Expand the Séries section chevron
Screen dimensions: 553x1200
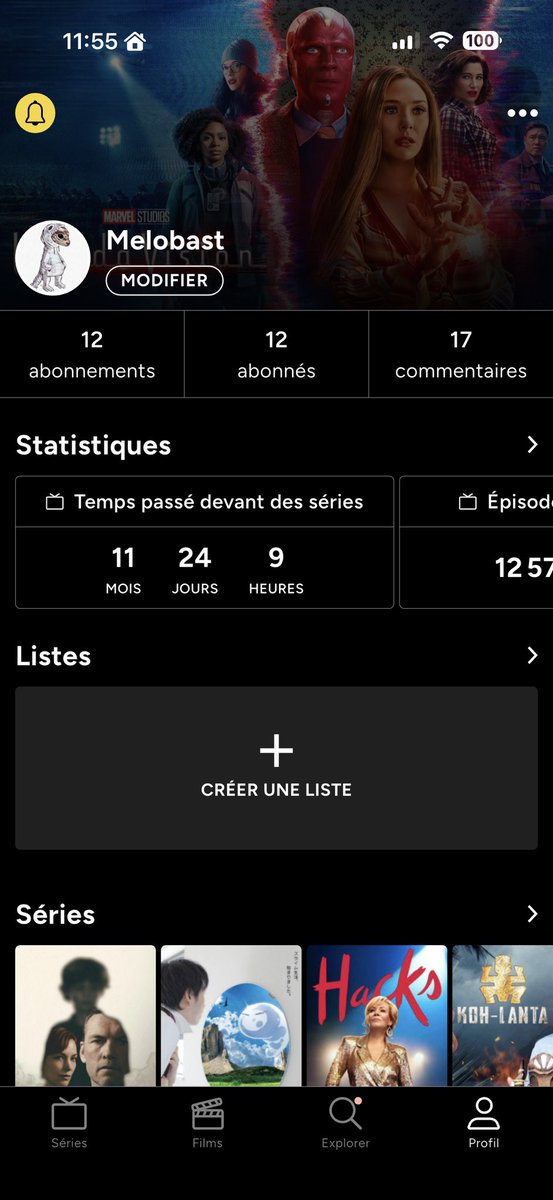532,914
